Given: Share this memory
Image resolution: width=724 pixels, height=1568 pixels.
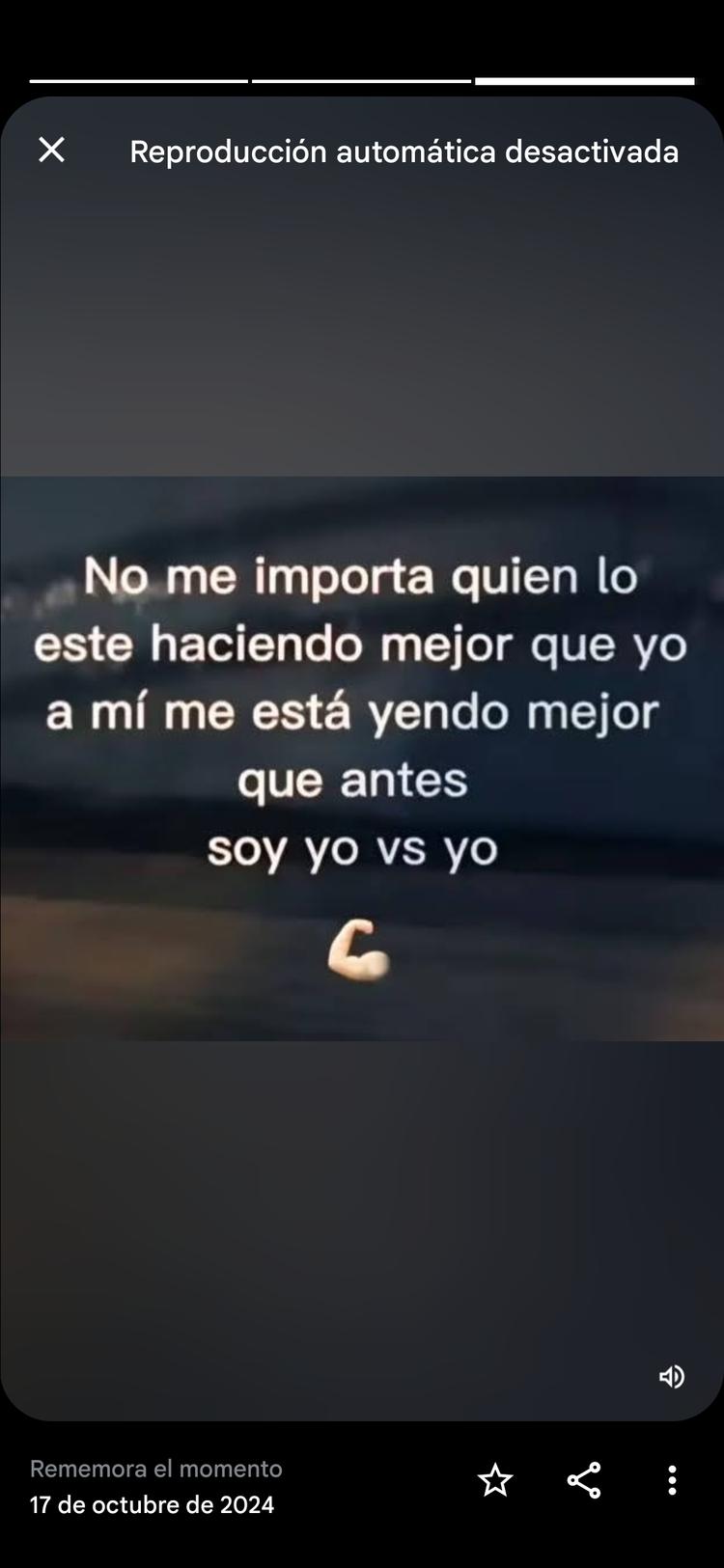Looking at the screenshot, I should (584, 1480).
